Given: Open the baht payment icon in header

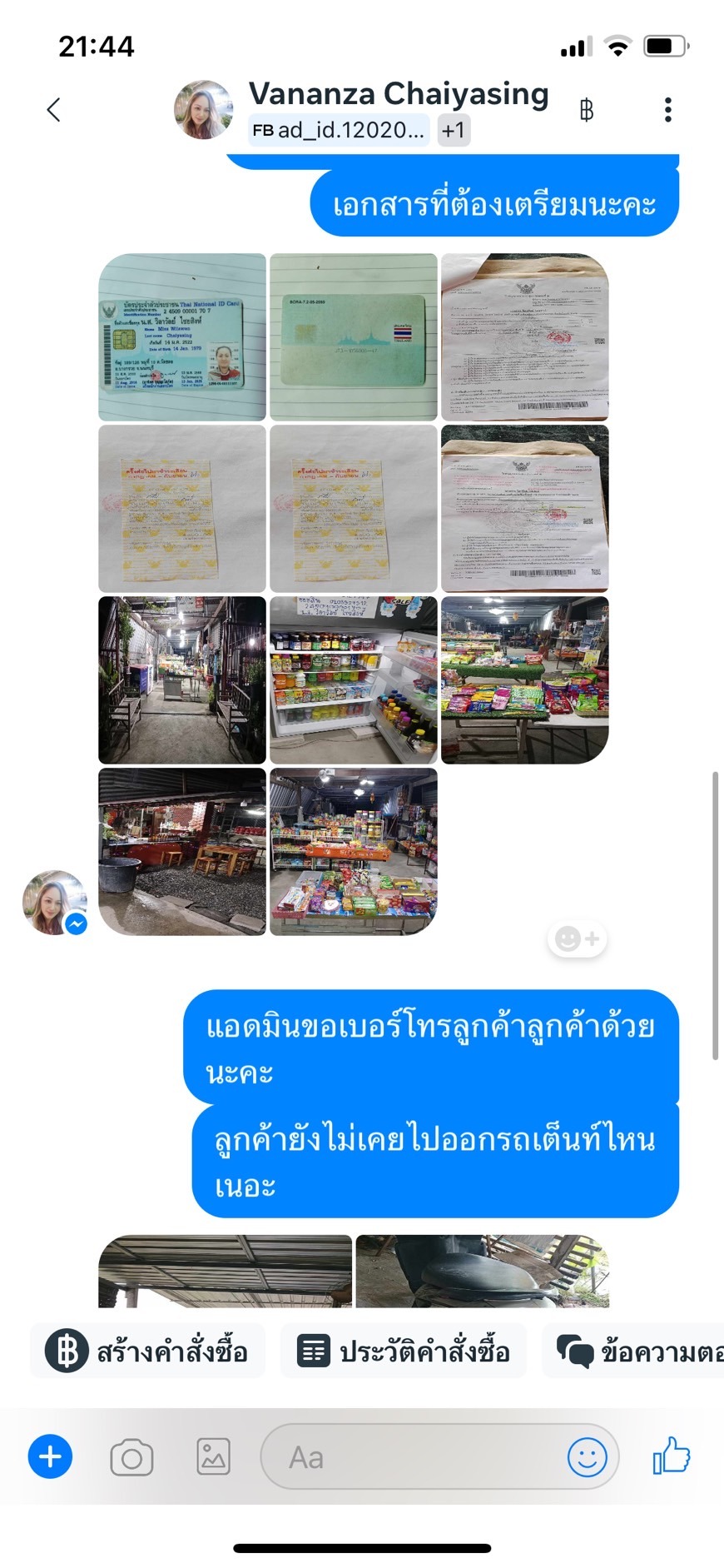Looking at the screenshot, I should coord(587,110).
